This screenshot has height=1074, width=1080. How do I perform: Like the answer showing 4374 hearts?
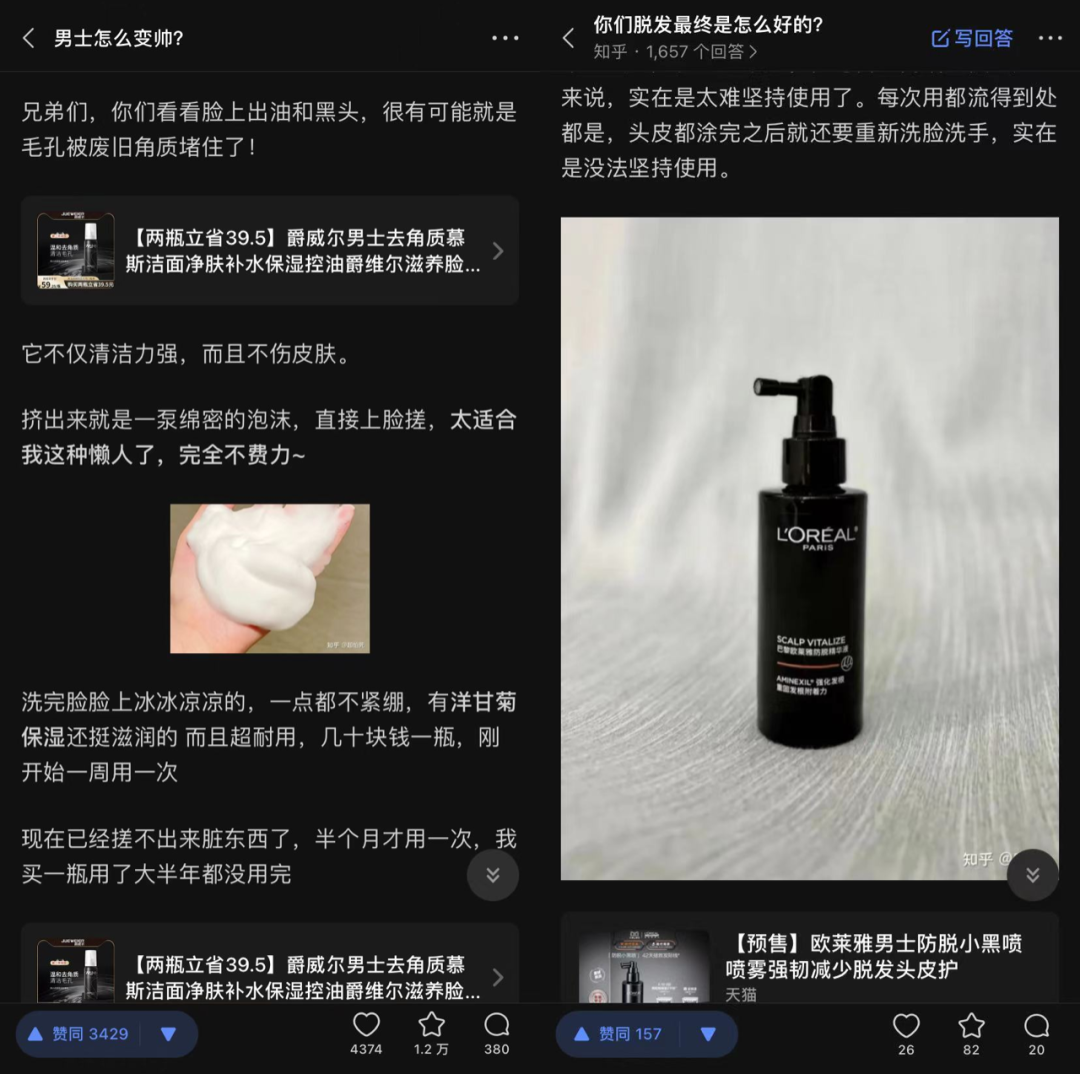tap(366, 1034)
